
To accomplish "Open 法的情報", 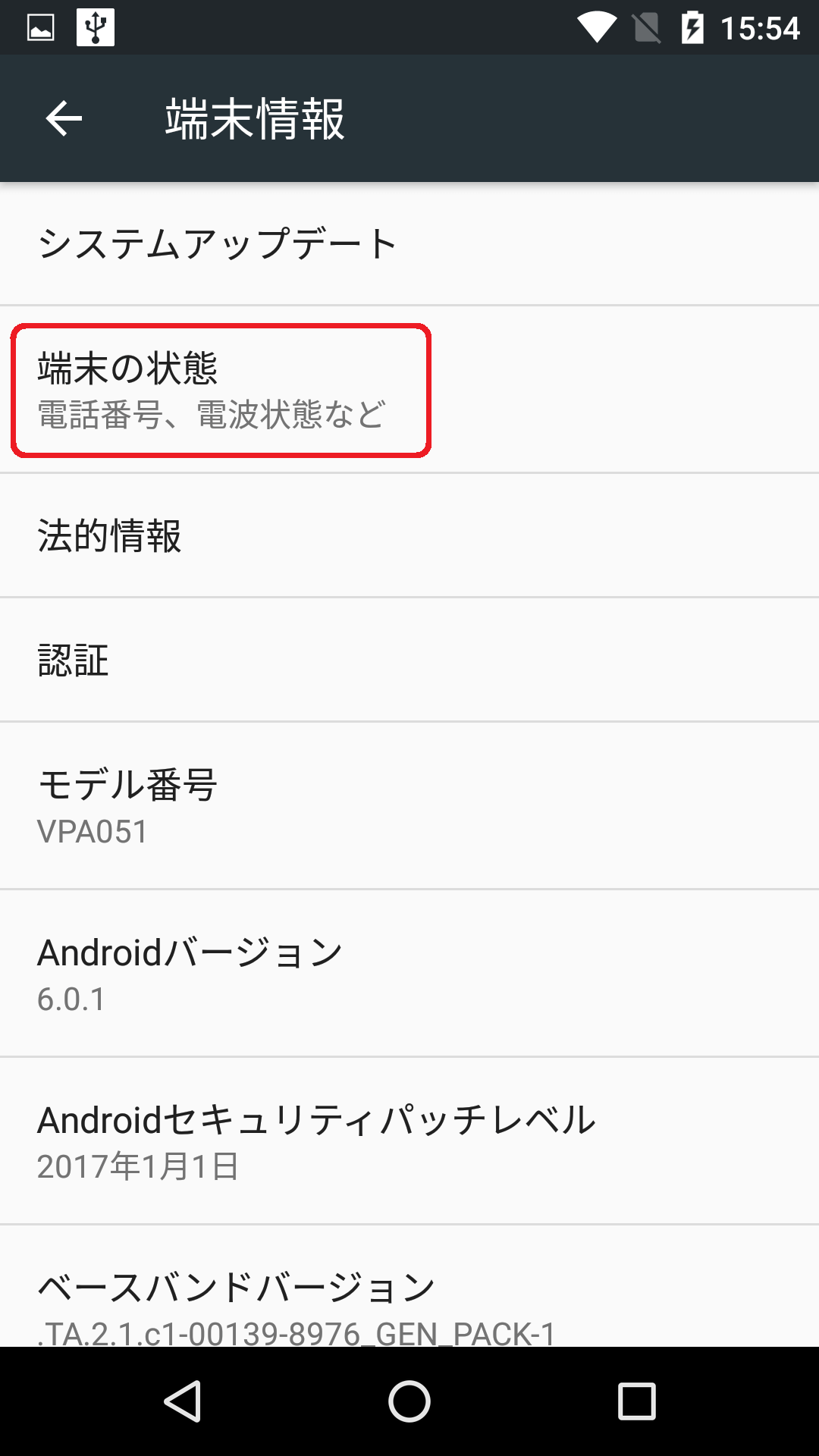I will 409,535.
